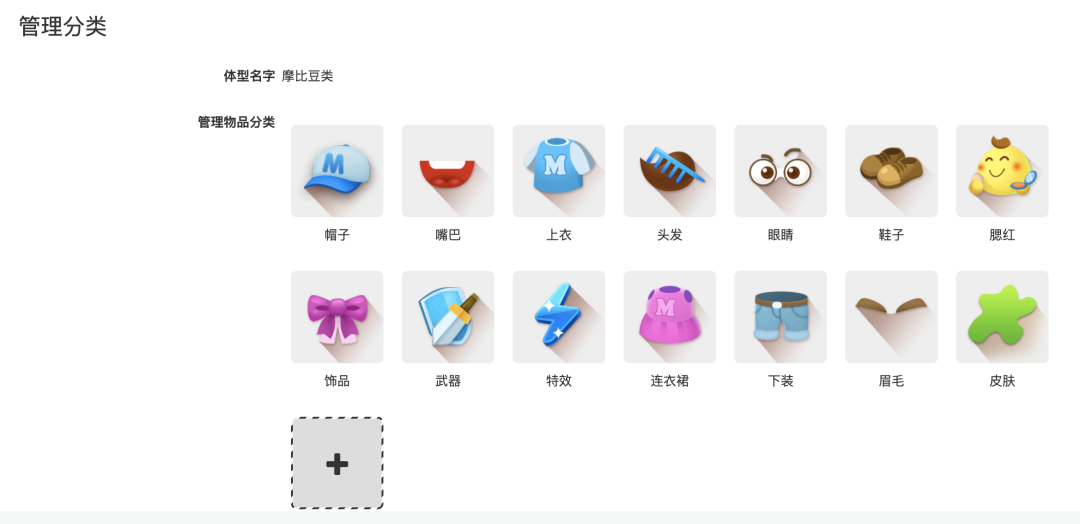Choose the 眼睛 category
The image size is (1080, 524).
coord(781,171)
